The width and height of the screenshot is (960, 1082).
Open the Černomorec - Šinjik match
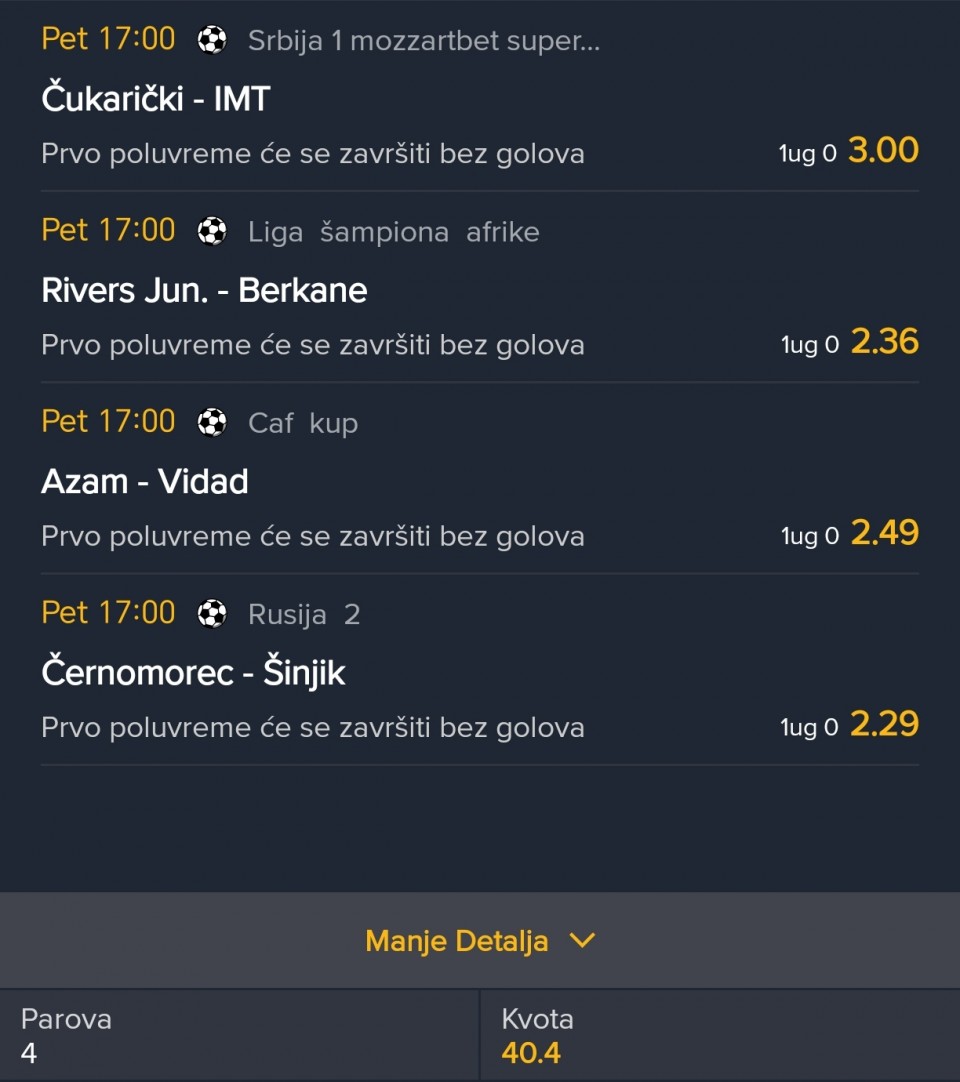point(193,673)
